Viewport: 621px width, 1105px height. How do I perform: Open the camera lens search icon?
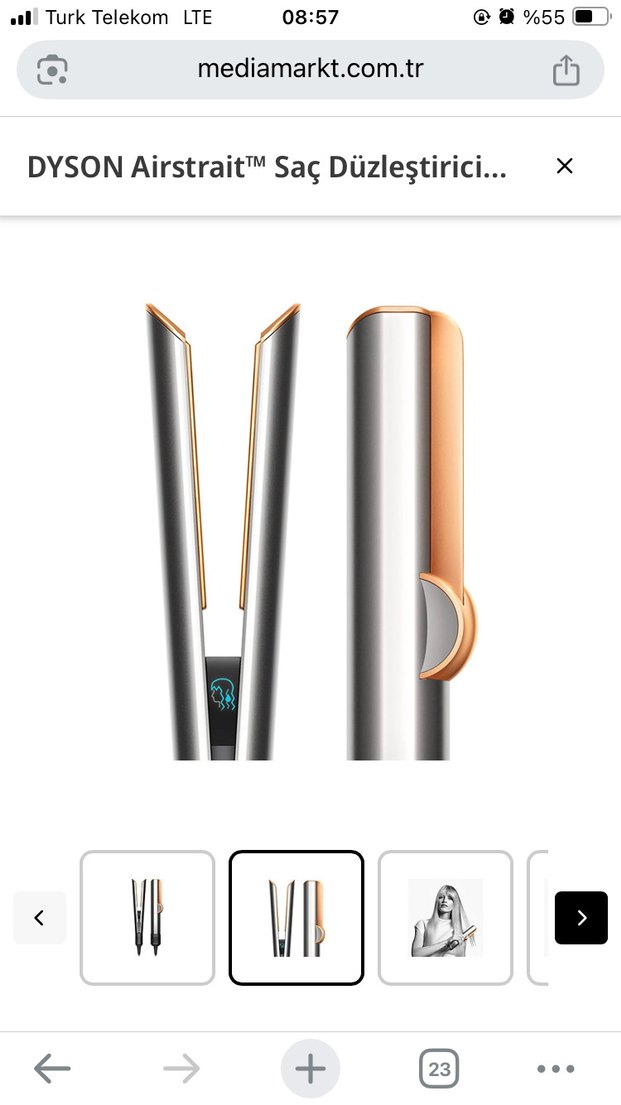tap(52, 70)
